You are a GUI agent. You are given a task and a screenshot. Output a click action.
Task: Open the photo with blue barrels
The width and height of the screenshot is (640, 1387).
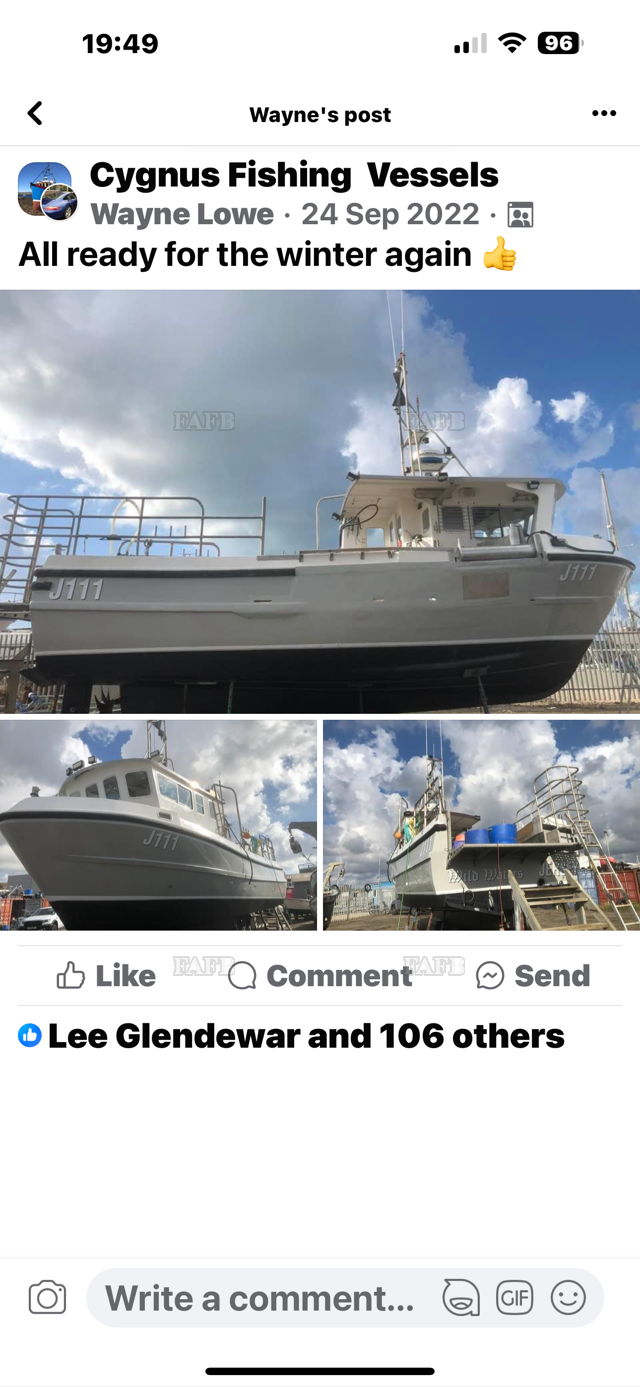pyautogui.click(x=481, y=825)
